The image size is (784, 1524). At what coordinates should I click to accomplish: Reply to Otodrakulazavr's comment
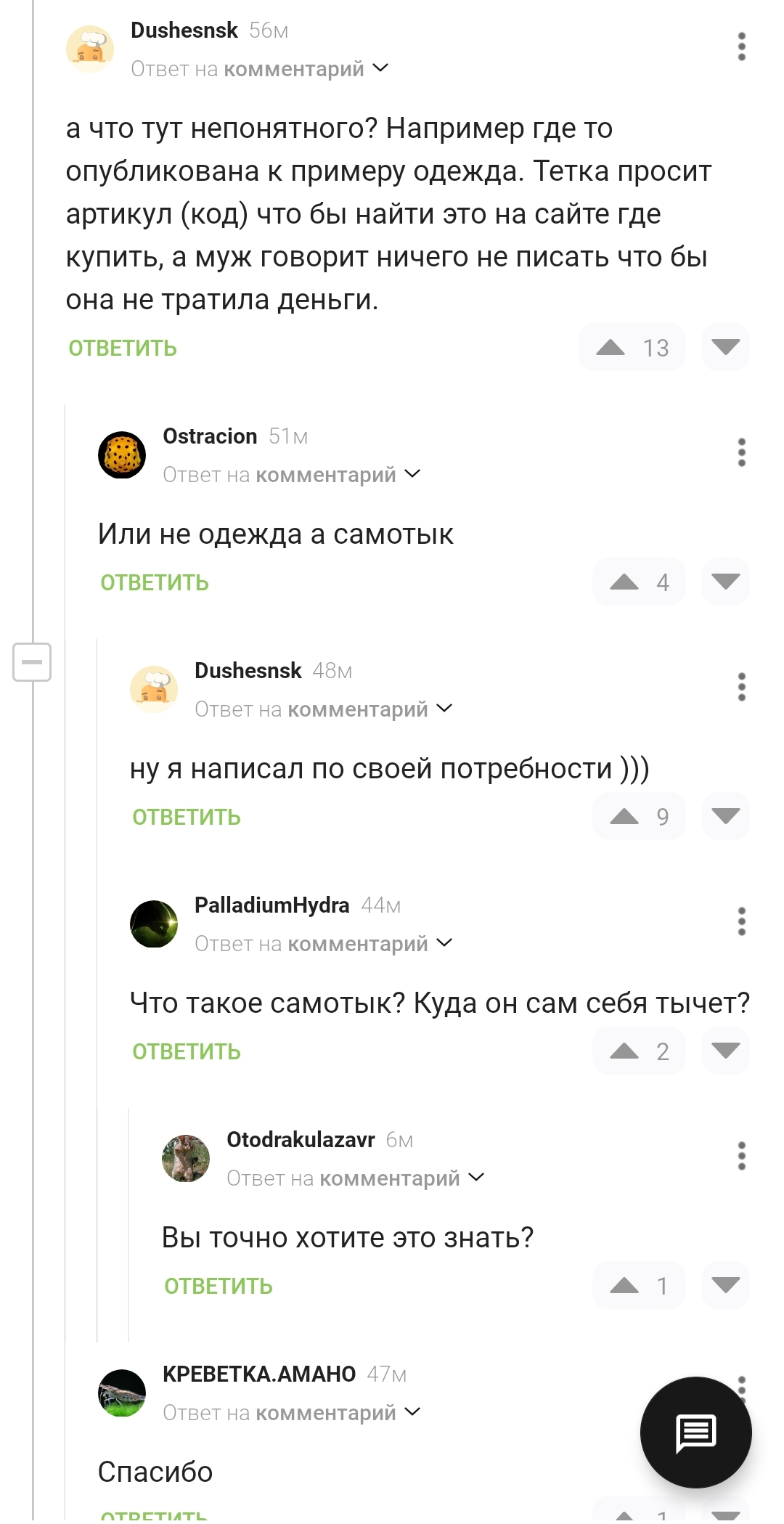click(219, 1287)
